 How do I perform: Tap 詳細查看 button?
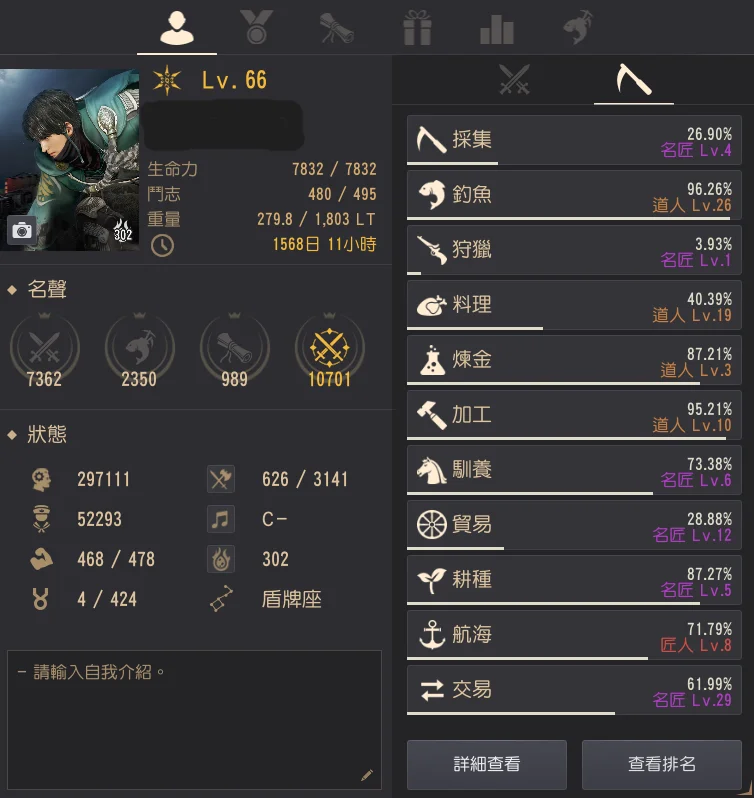(x=487, y=764)
